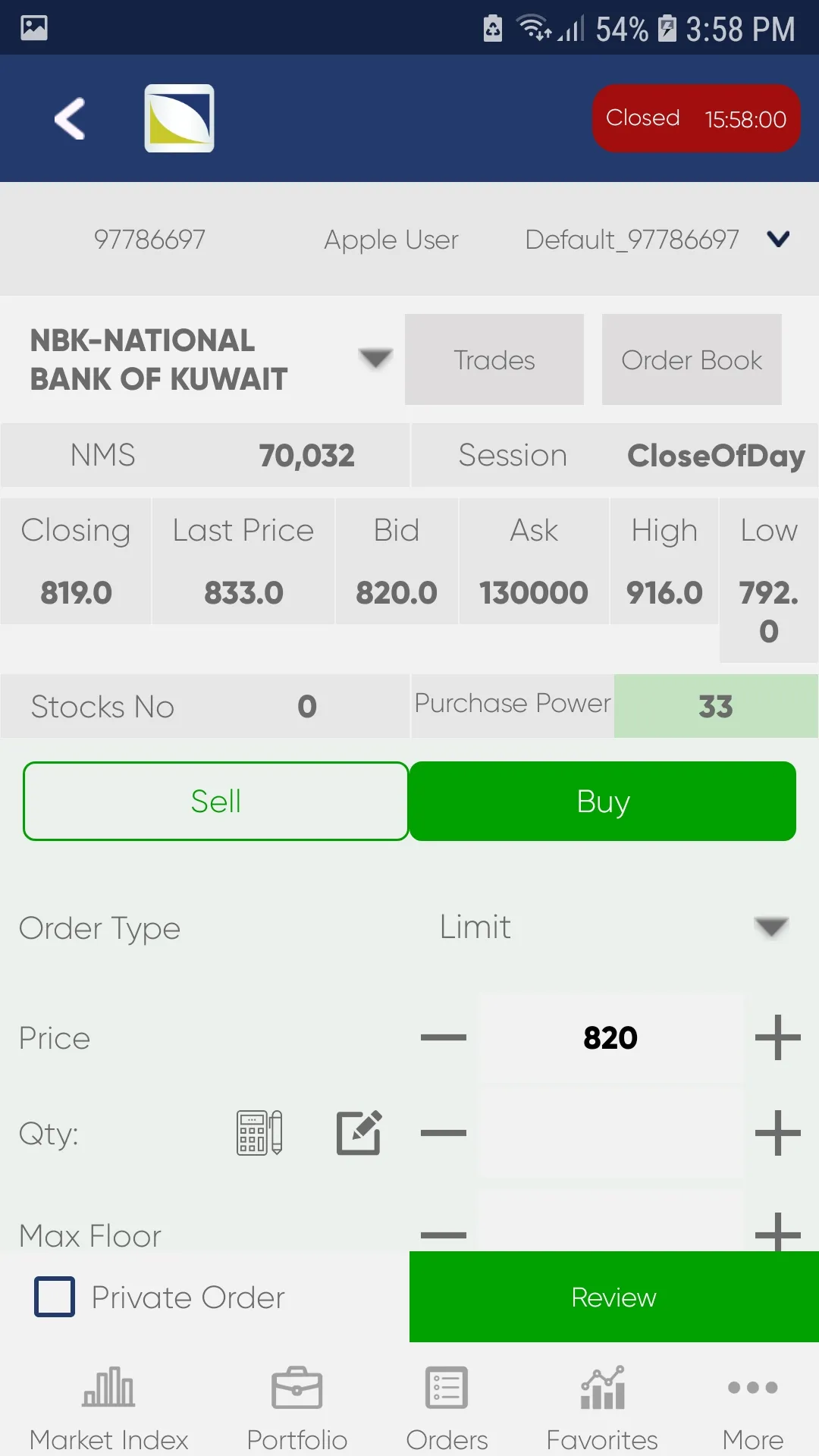Open the Order Book view
The image size is (819, 1456).
click(691, 359)
